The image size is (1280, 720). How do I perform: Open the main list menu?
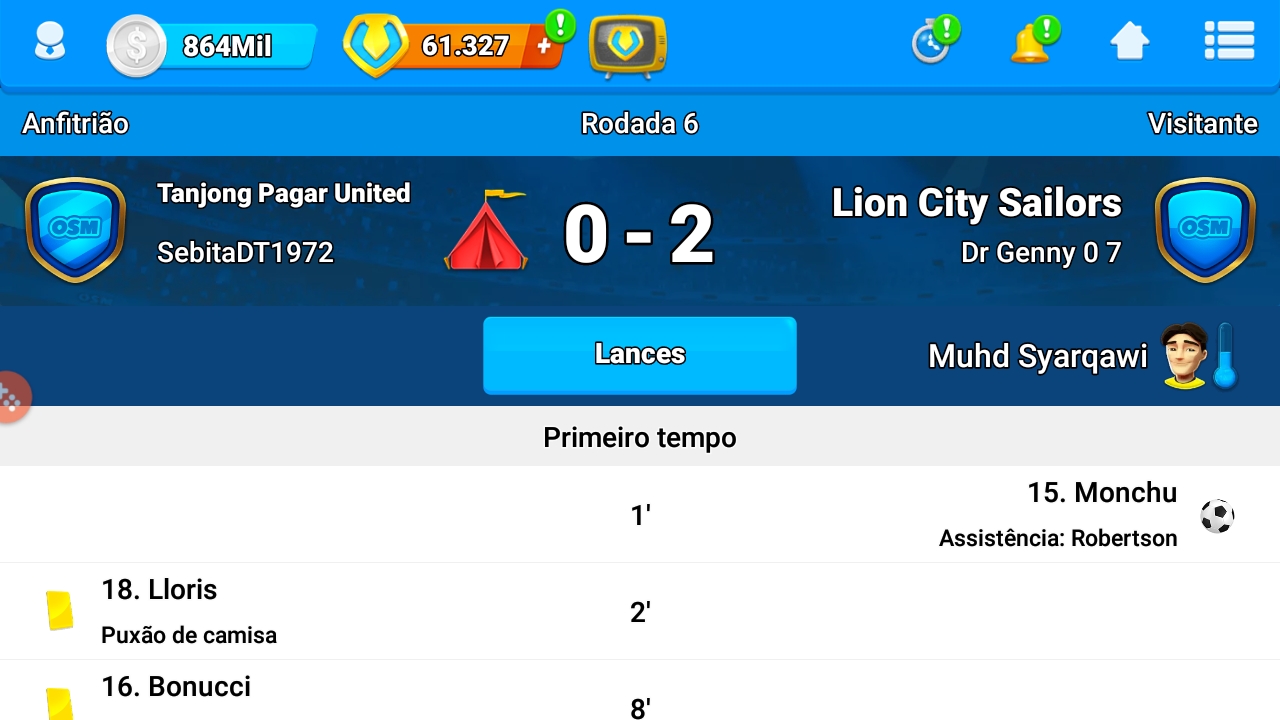point(1229,43)
